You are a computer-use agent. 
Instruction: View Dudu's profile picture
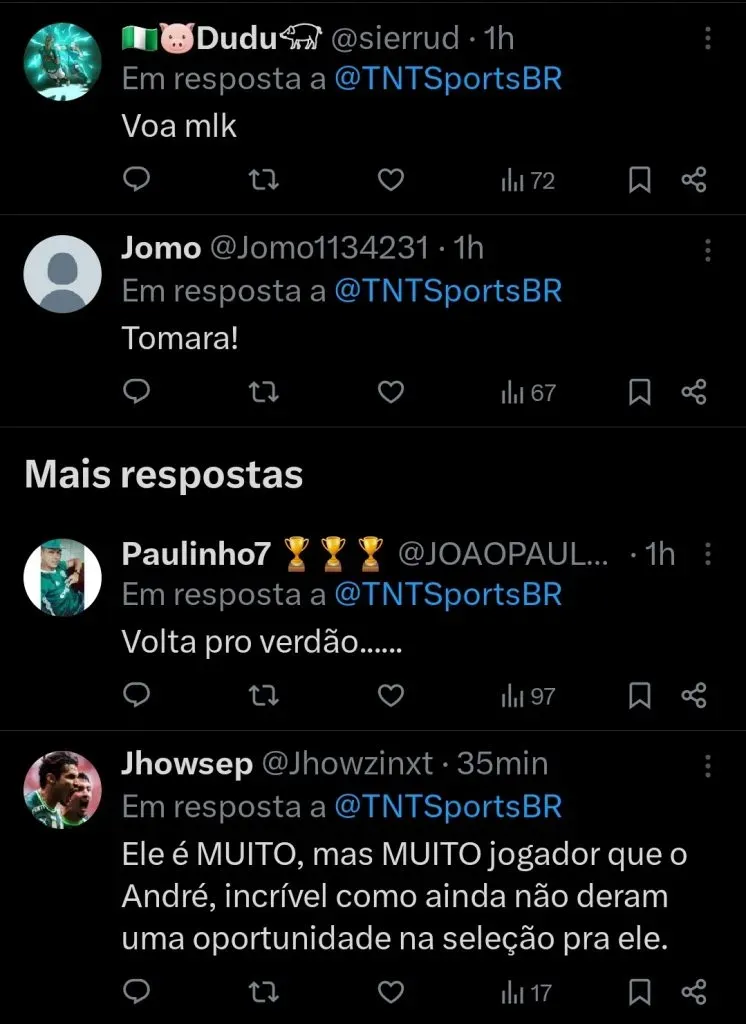(x=62, y=62)
